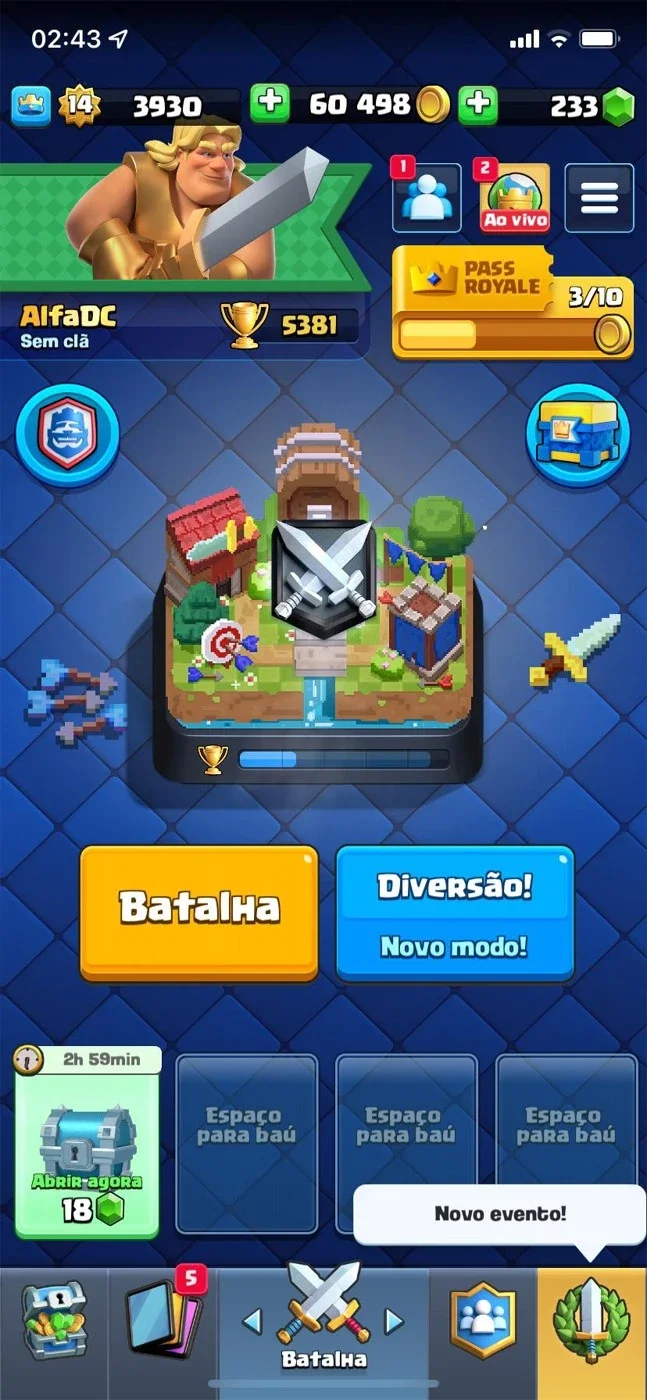
Task: Open the friends icon with badge 1
Action: 427,197
